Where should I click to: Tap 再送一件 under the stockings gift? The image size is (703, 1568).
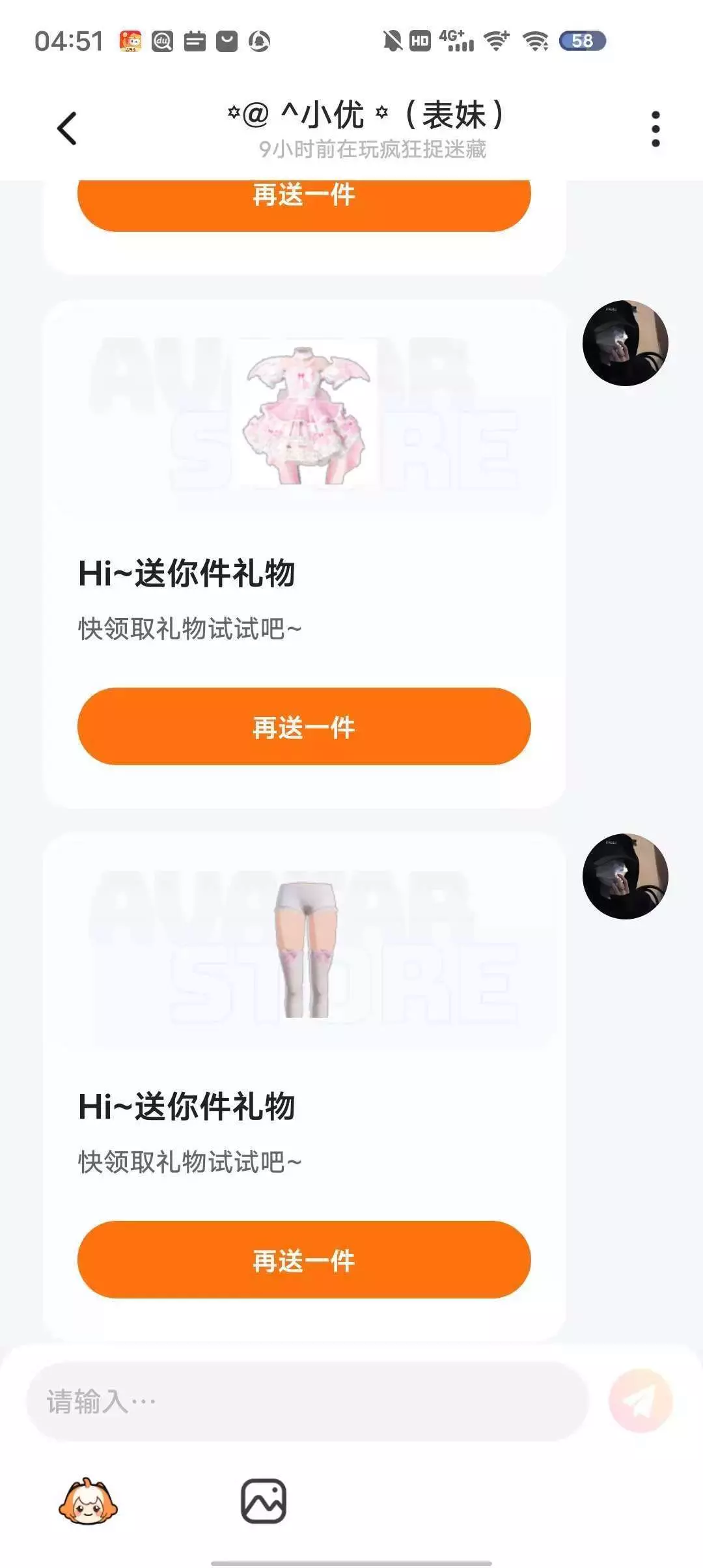pos(304,1259)
